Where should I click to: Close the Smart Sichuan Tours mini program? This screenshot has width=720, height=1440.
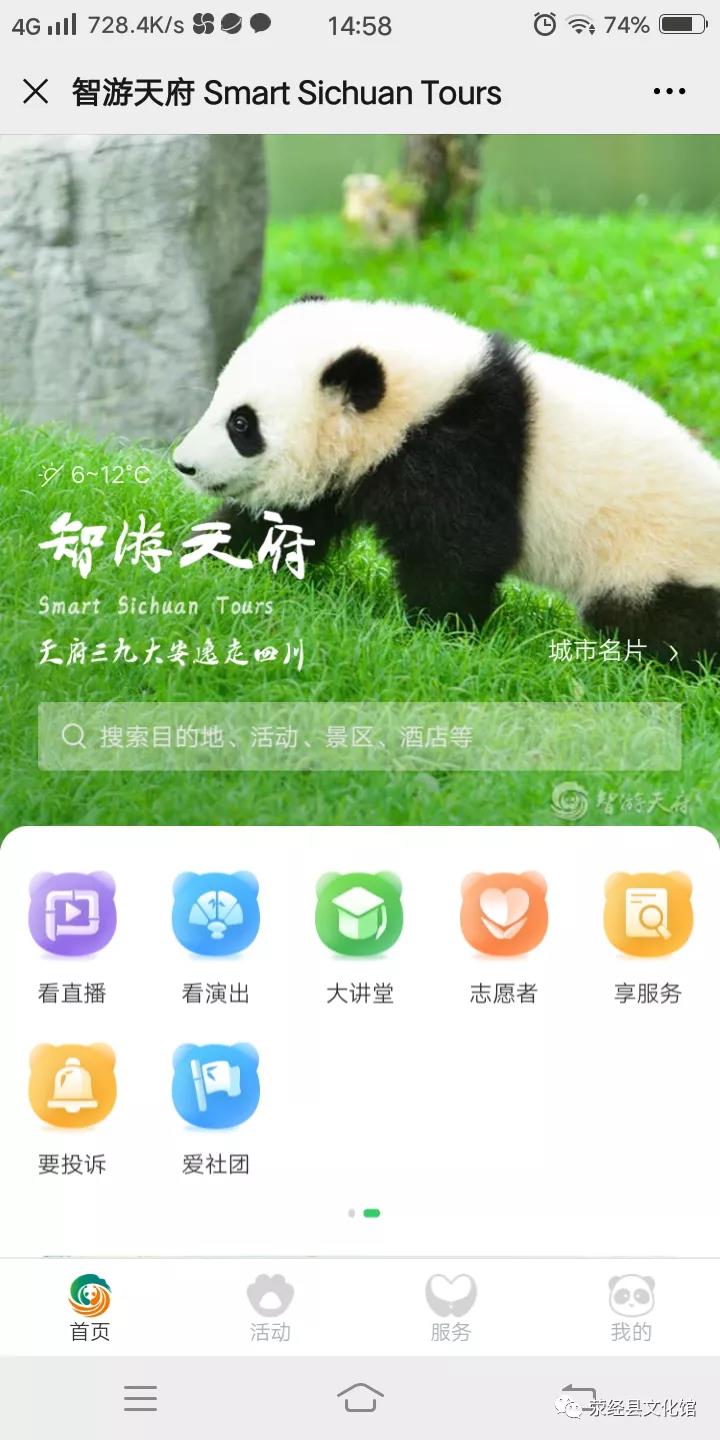click(x=36, y=92)
